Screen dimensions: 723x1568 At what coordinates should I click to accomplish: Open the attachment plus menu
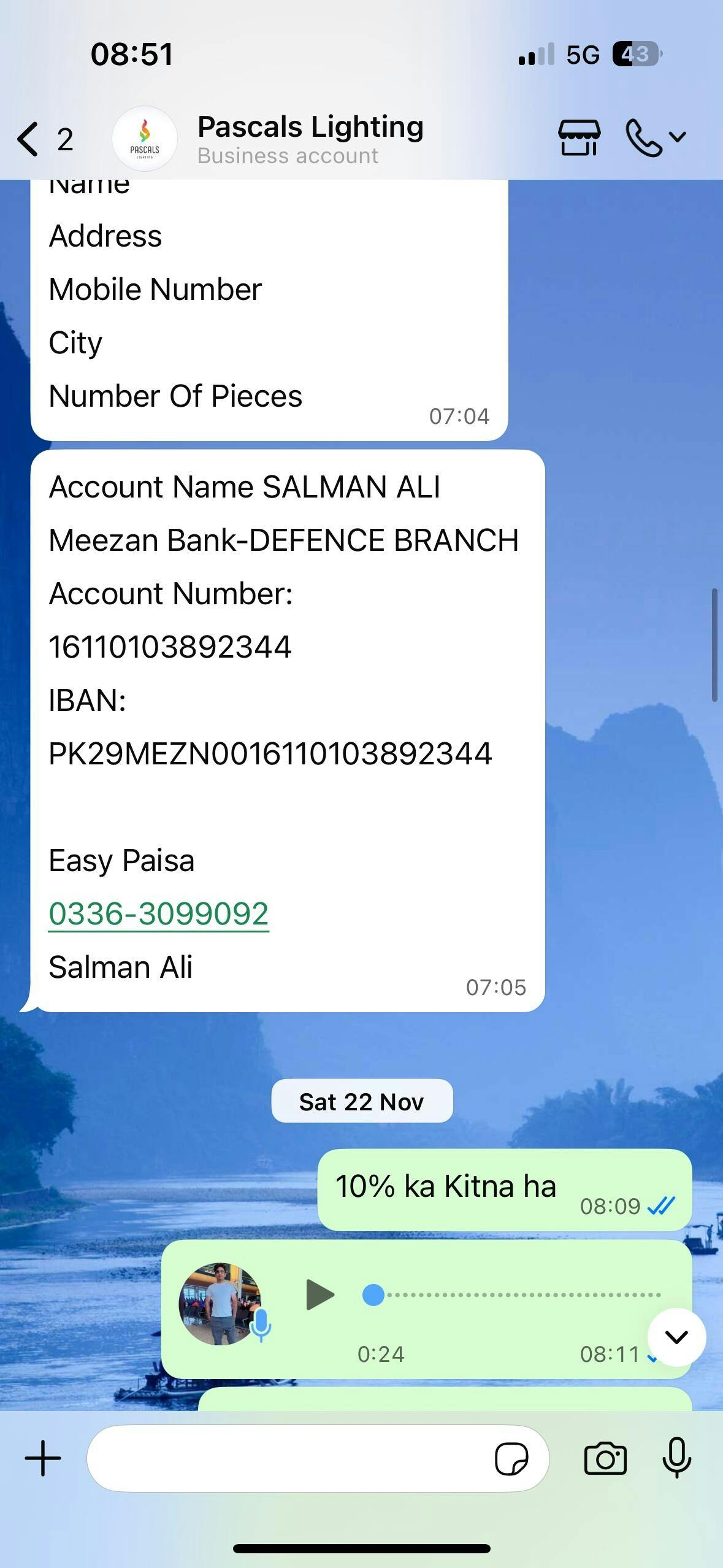pos(43,1459)
